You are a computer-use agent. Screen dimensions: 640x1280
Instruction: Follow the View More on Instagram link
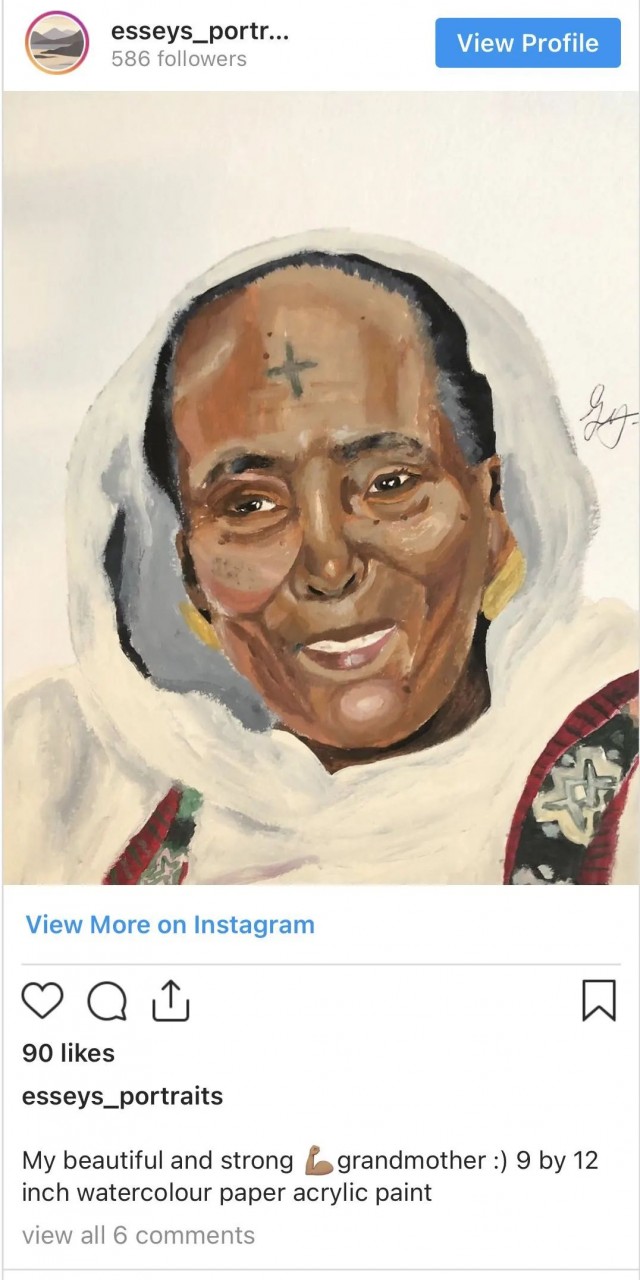pos(170,925)
